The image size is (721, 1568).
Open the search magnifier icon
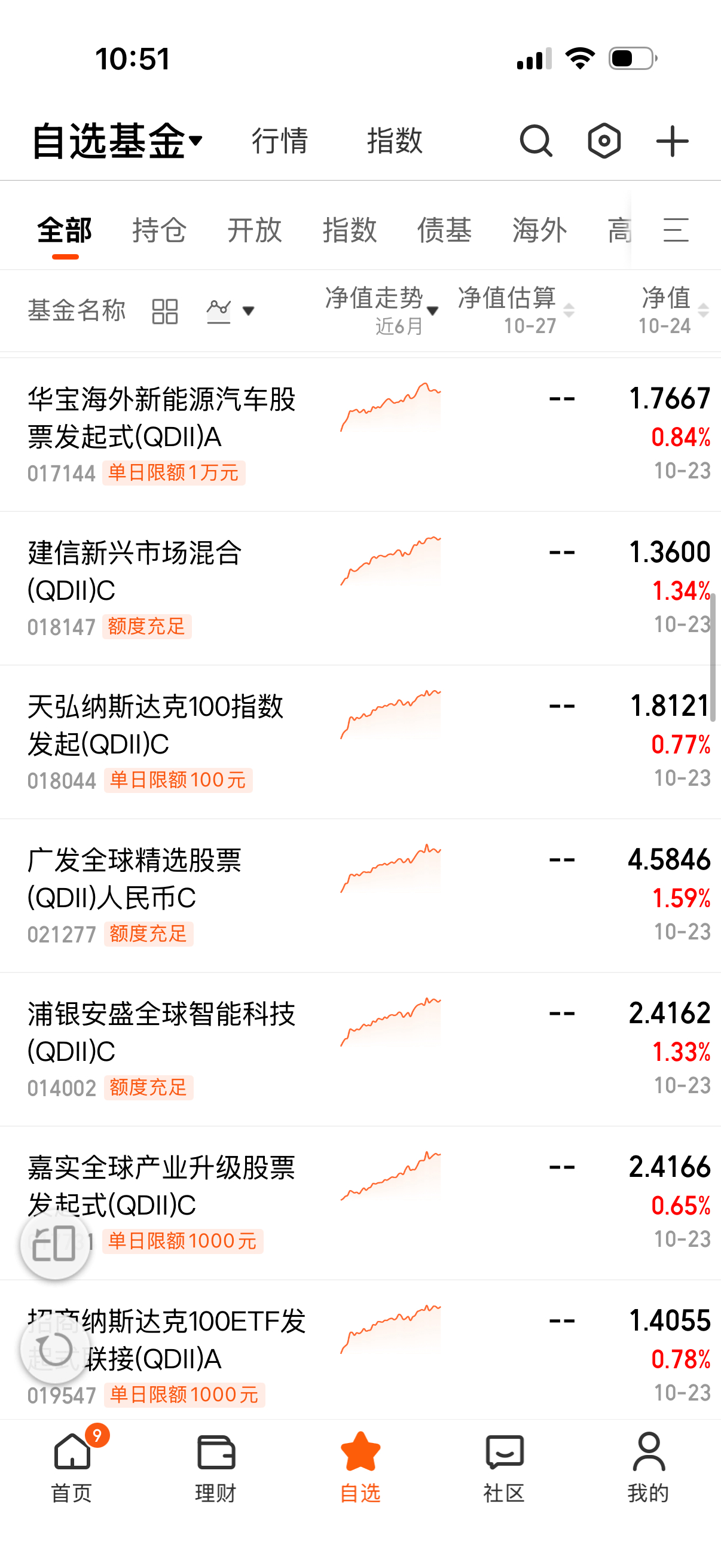pyautogui.click(x=536, y=141)
